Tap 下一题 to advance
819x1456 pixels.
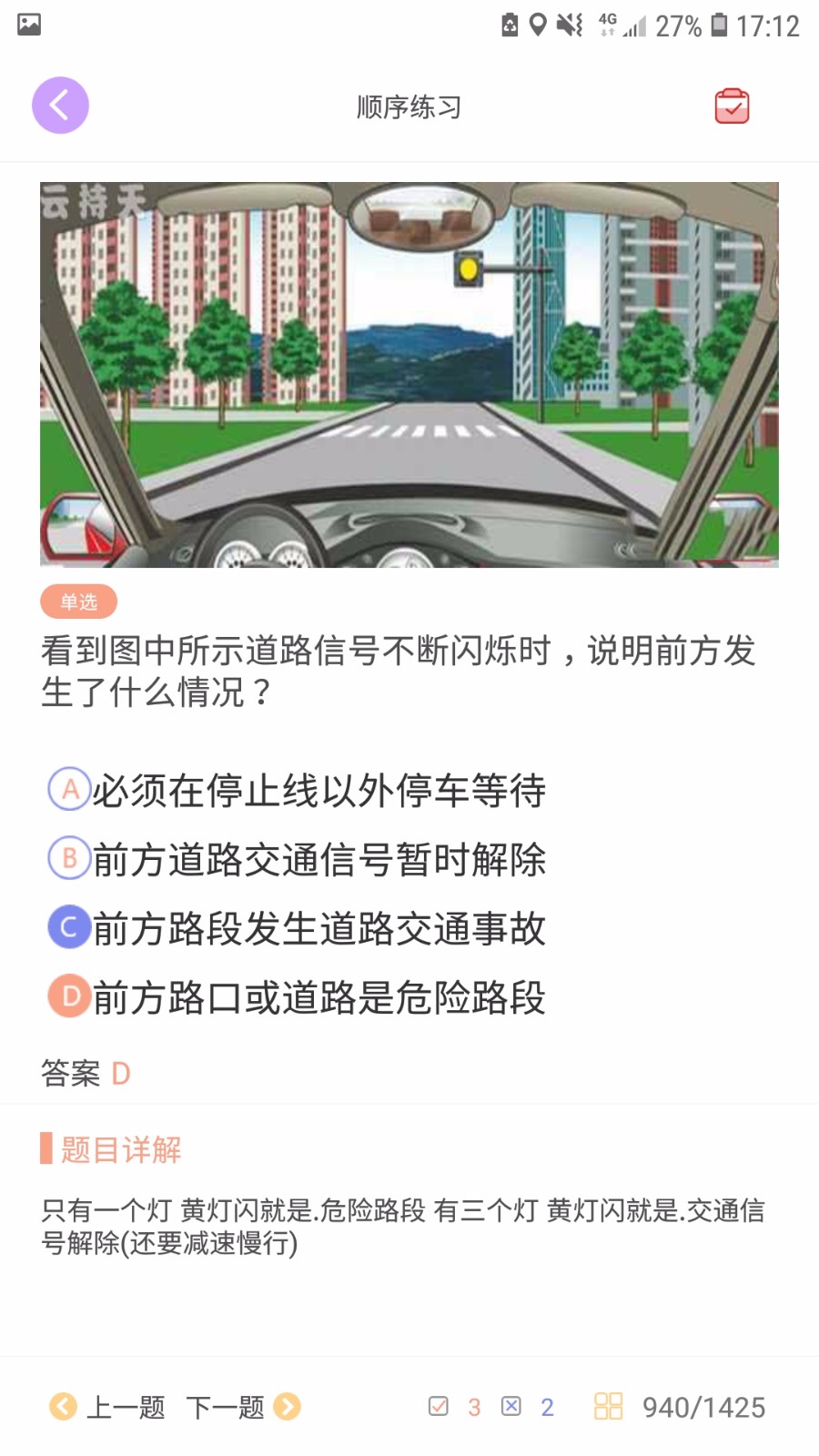coord(226,1407)
